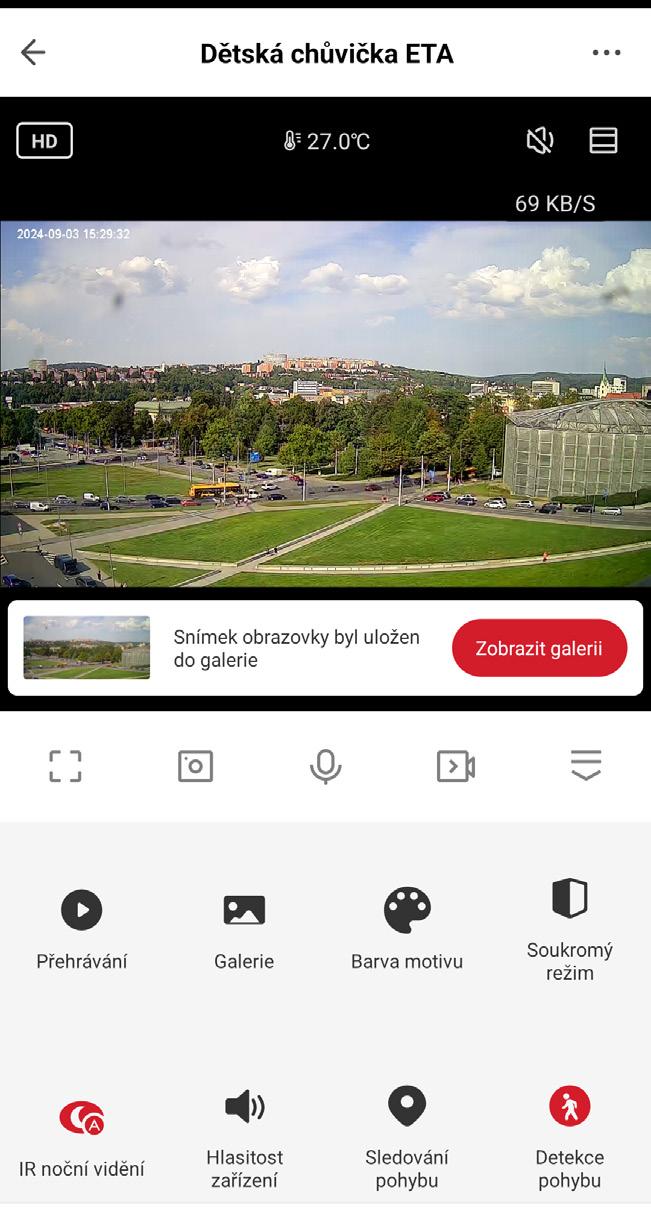Start recording a video clip

pyautogui.click(x=455, y=766)
